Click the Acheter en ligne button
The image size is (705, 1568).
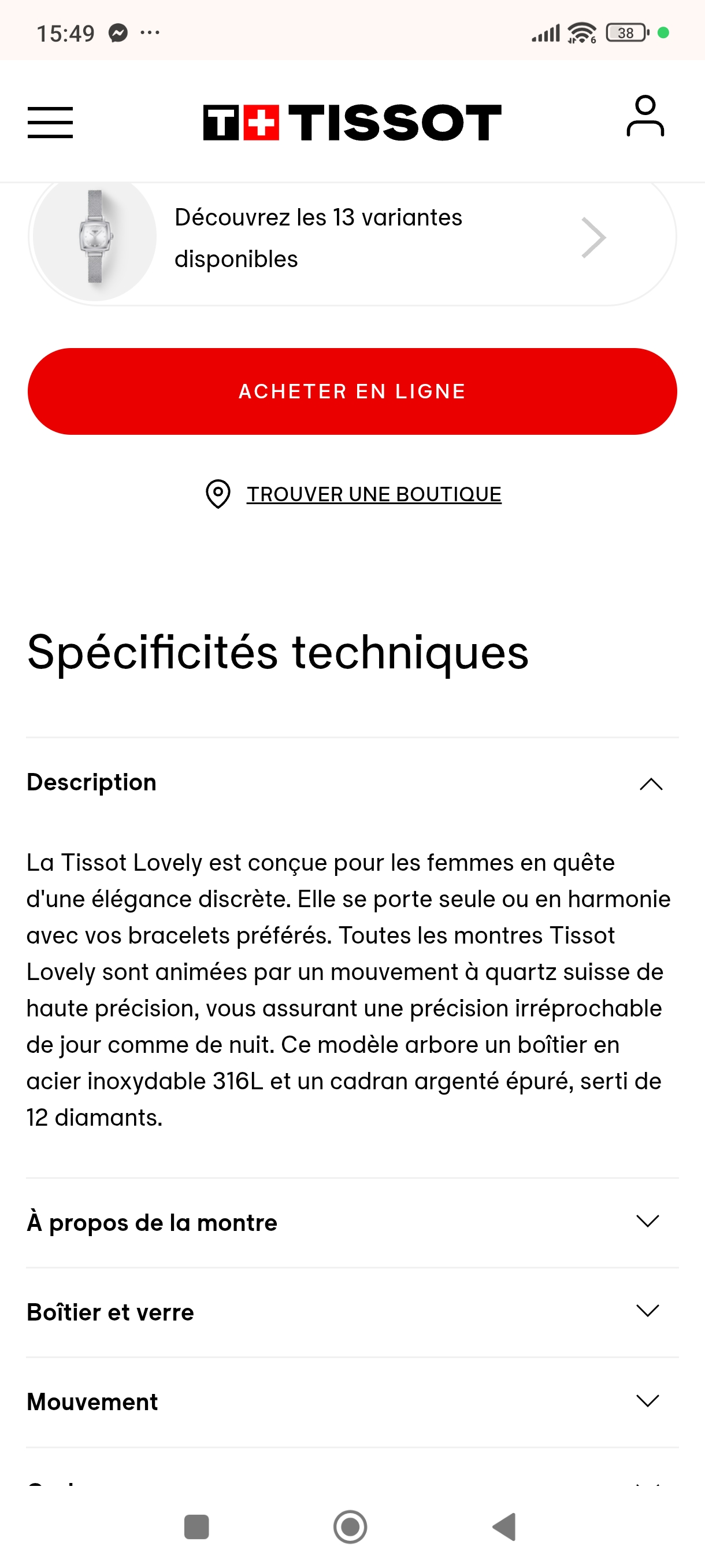point(352,391)
